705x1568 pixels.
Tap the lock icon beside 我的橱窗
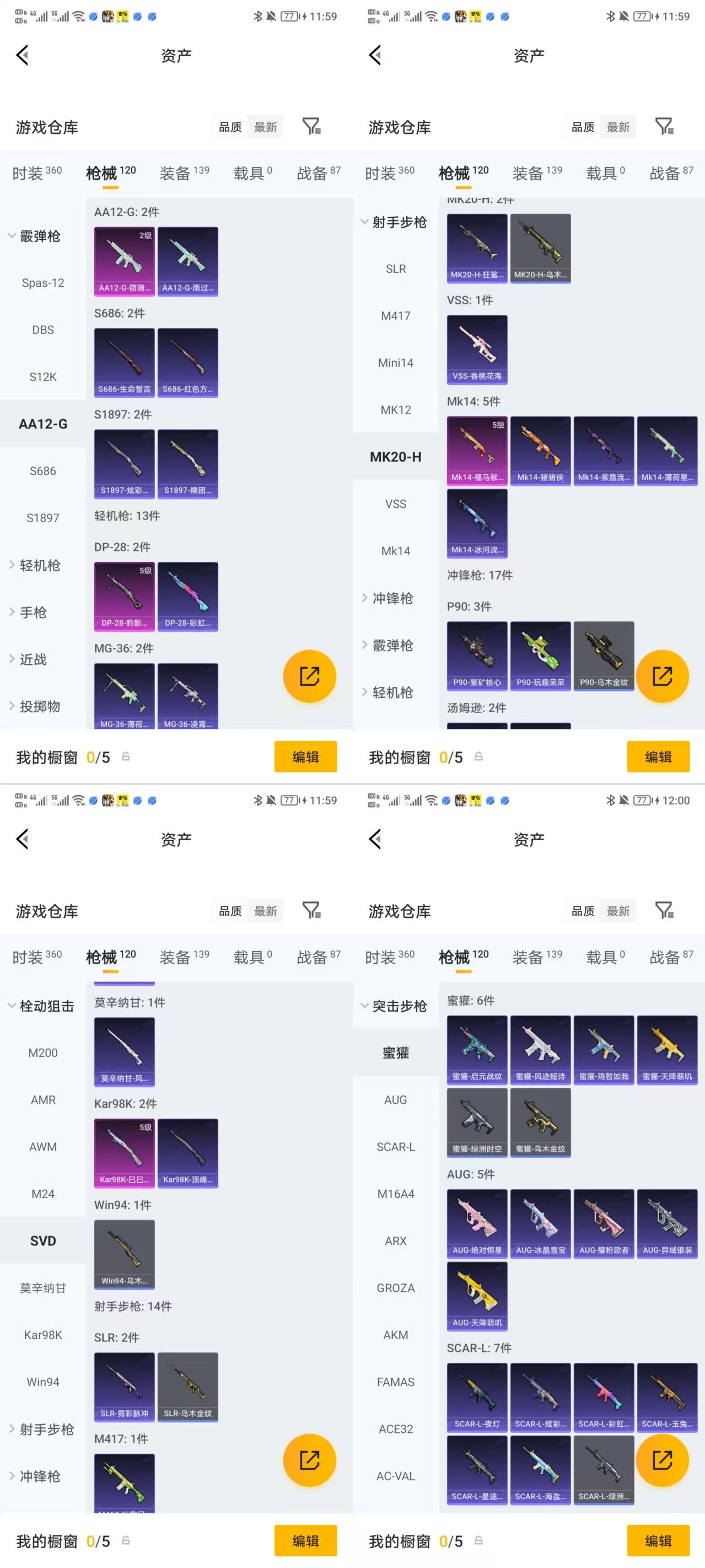pyautogui.click(x=126, y=756)
